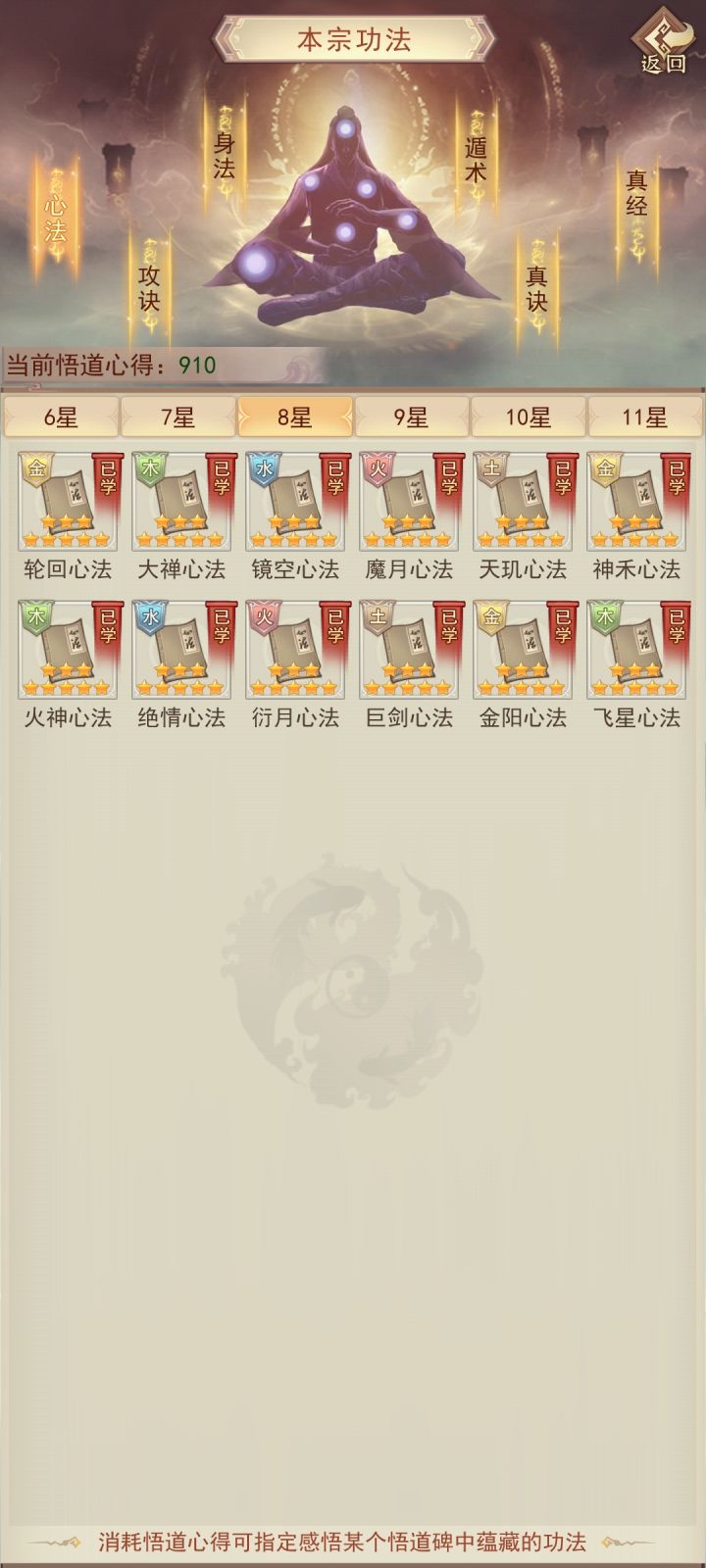The width and height of the screenshot is (706, 1568).
Task: Open the 心法 category banner
Action: tap(54, 218)
